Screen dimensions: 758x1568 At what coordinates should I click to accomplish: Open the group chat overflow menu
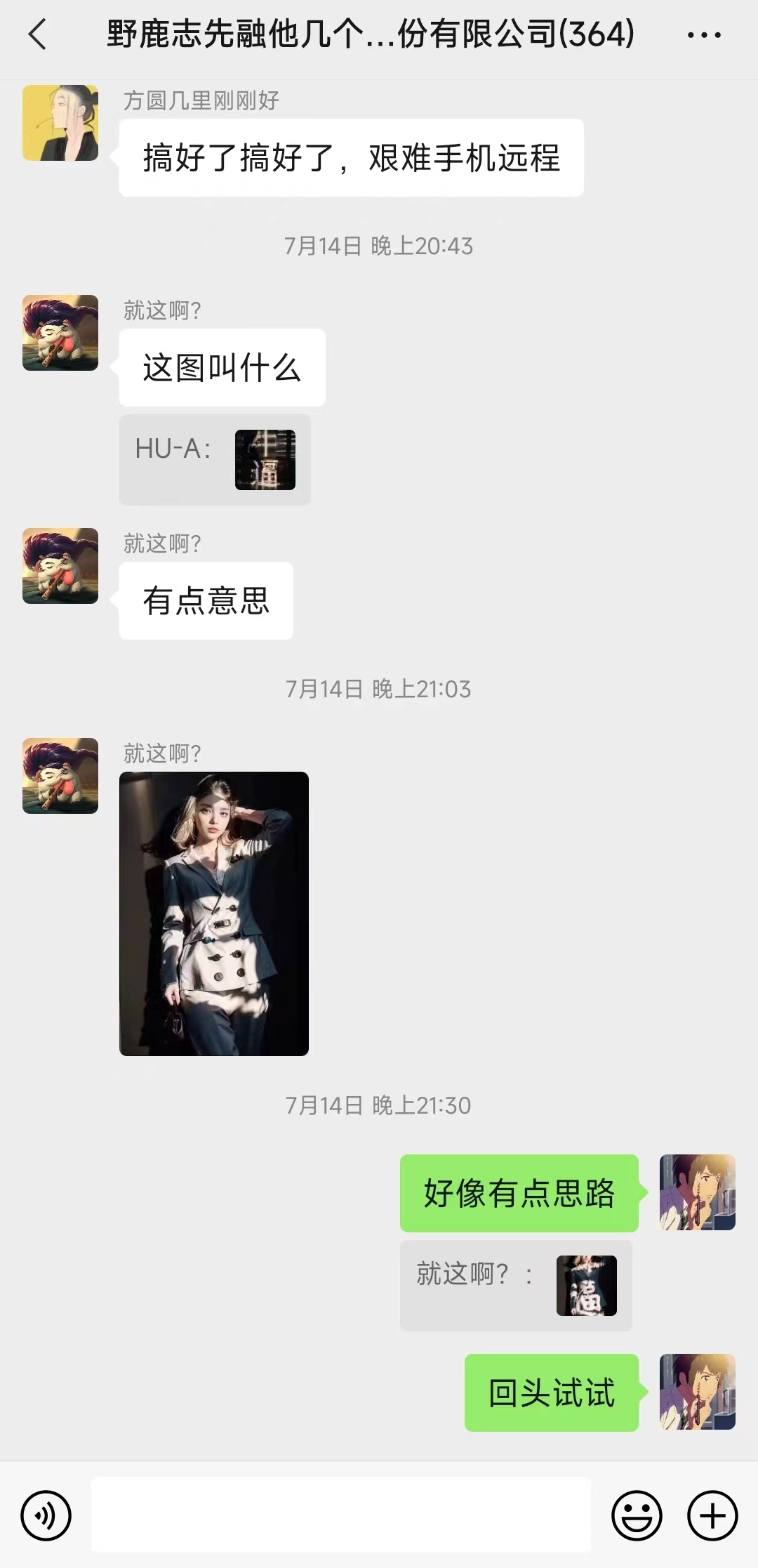[703, 34]
